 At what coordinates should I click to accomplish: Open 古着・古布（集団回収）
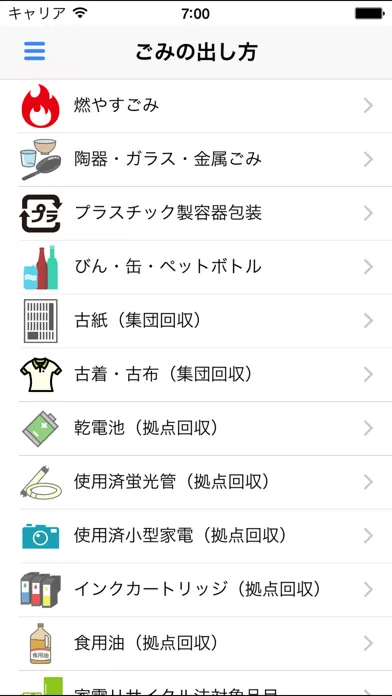click(x=196, y=375)
